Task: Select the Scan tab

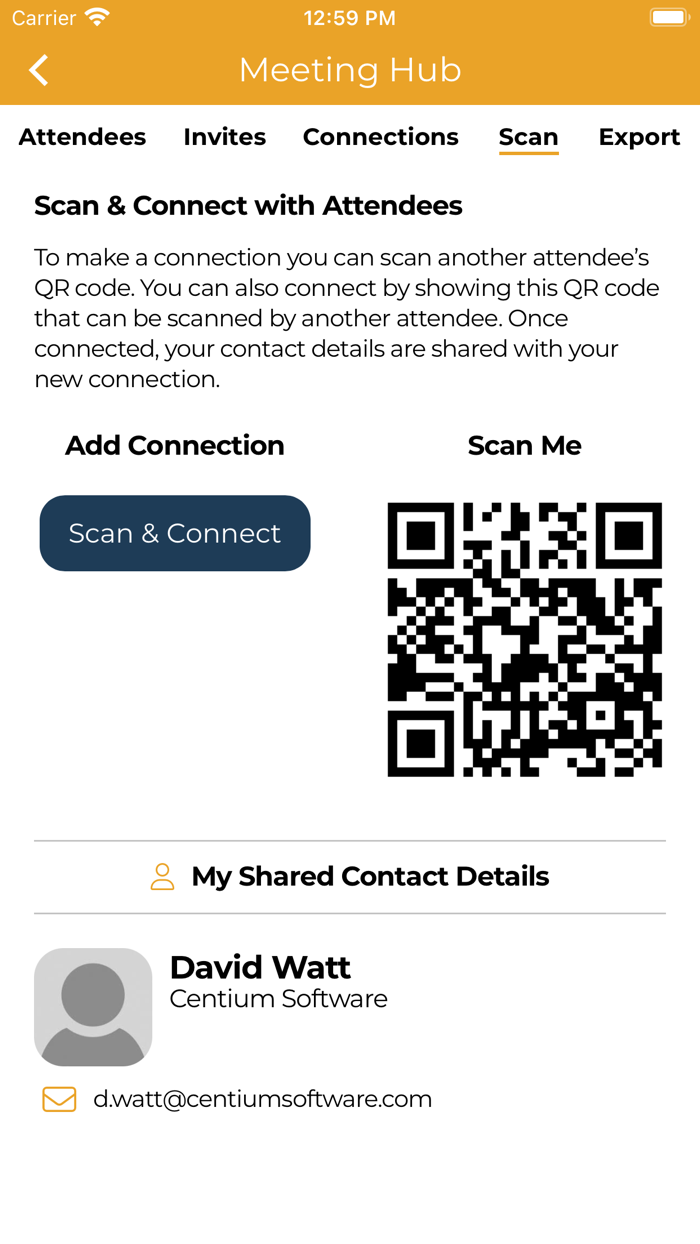Action: click(528, 137)
